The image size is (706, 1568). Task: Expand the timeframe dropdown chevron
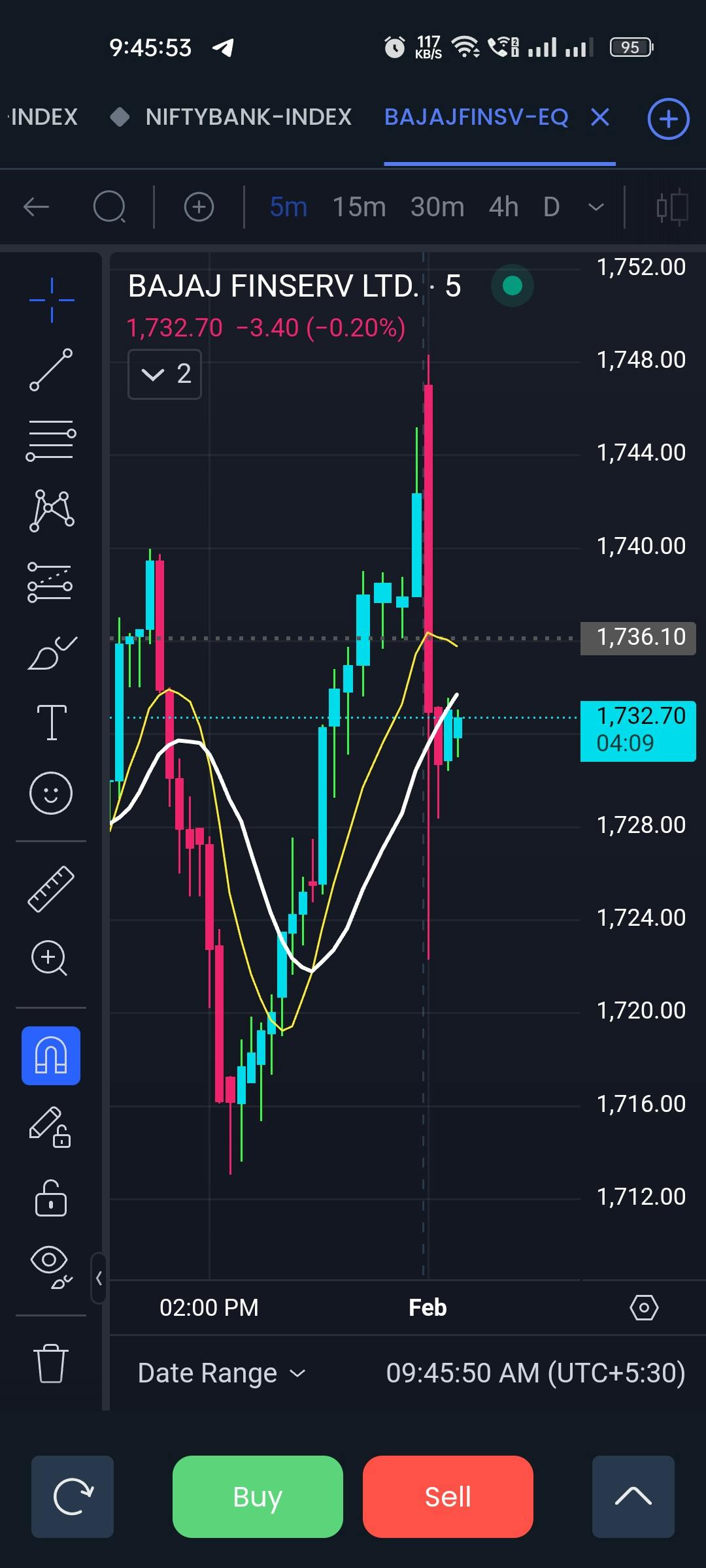pos(596,207)
